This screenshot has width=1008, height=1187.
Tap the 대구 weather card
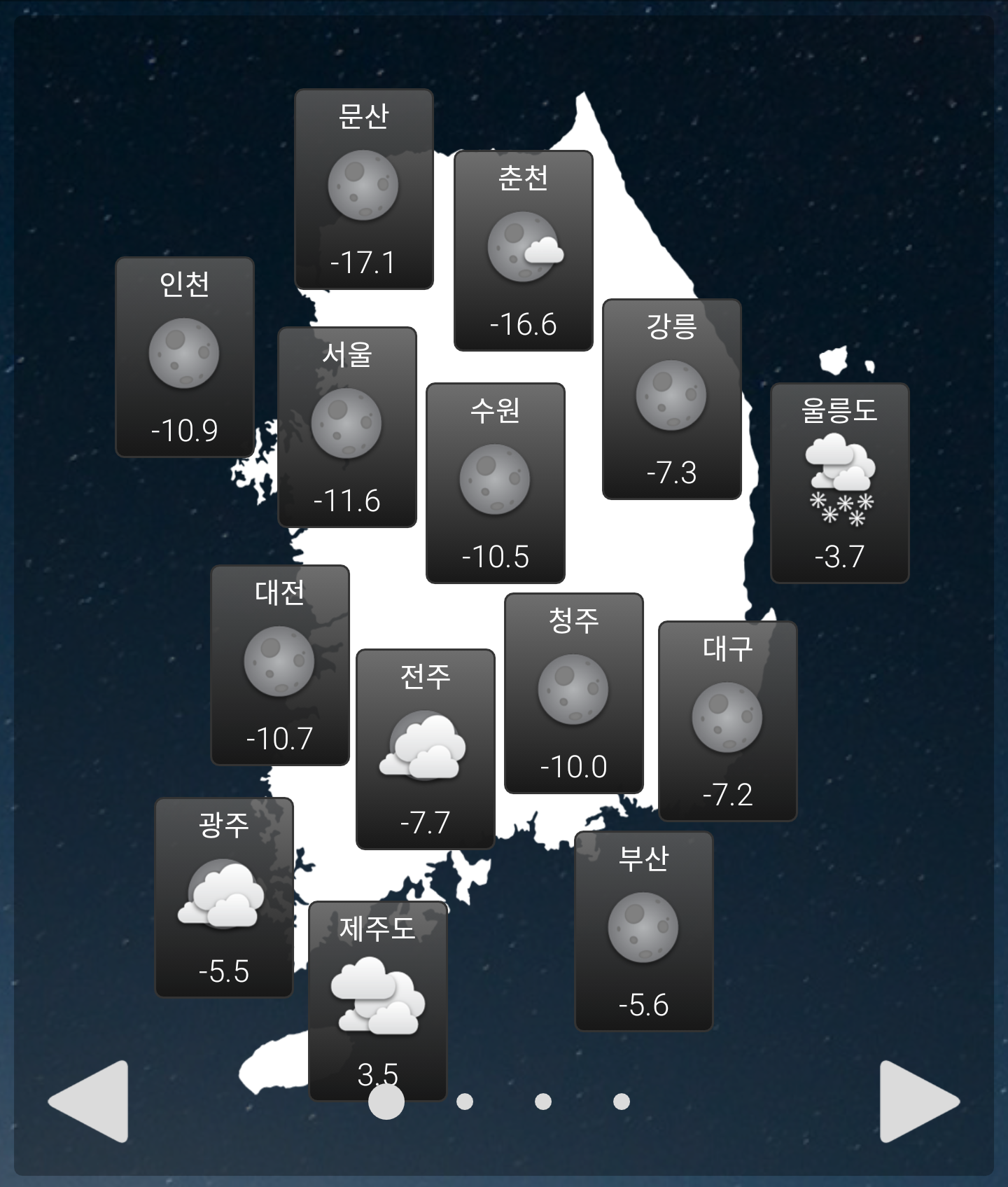728,721
